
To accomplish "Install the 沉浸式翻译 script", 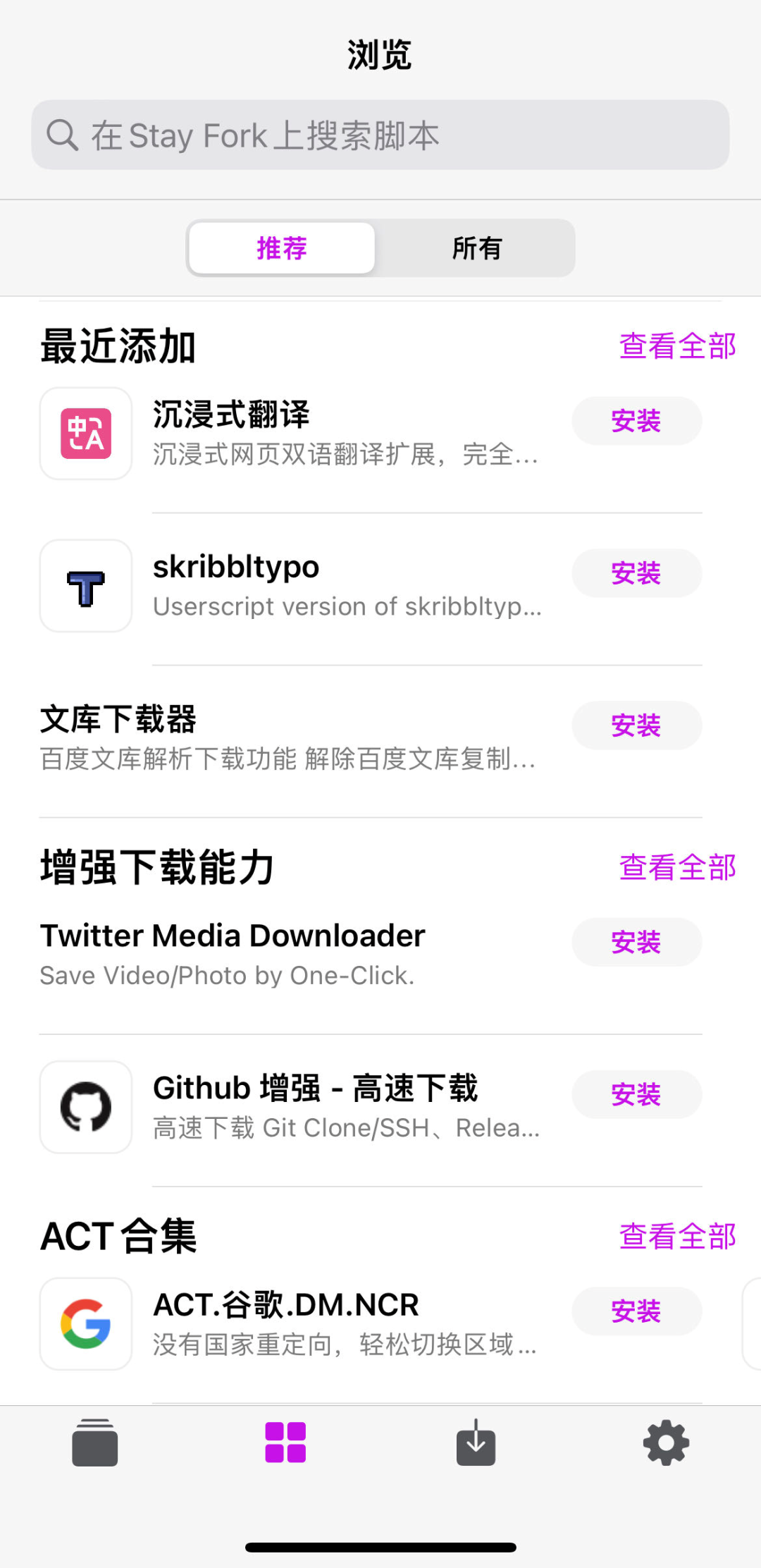I will [x=636, y=421].
